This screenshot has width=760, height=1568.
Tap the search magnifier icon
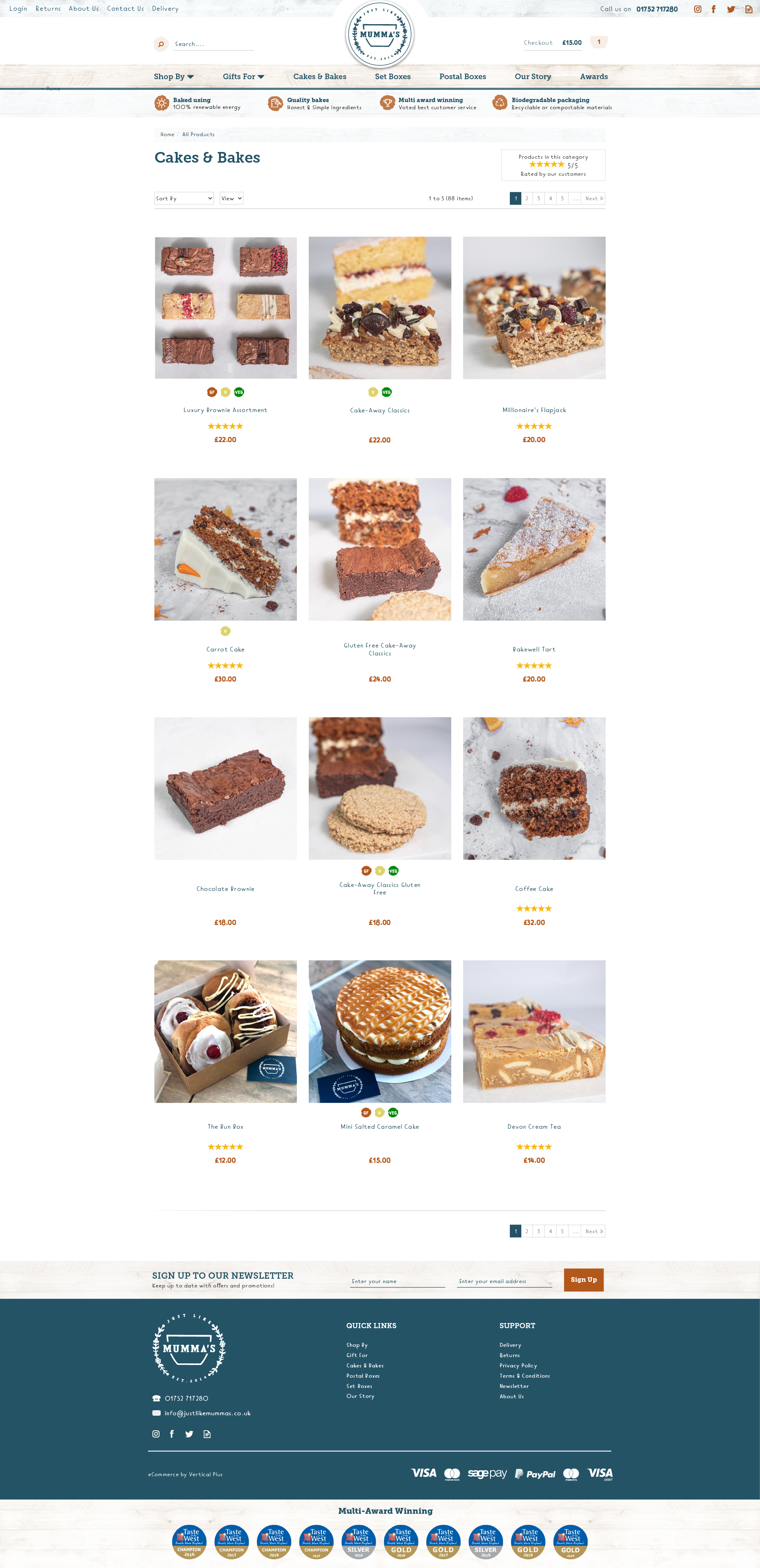pyautogui.click(x=161, y=44)
